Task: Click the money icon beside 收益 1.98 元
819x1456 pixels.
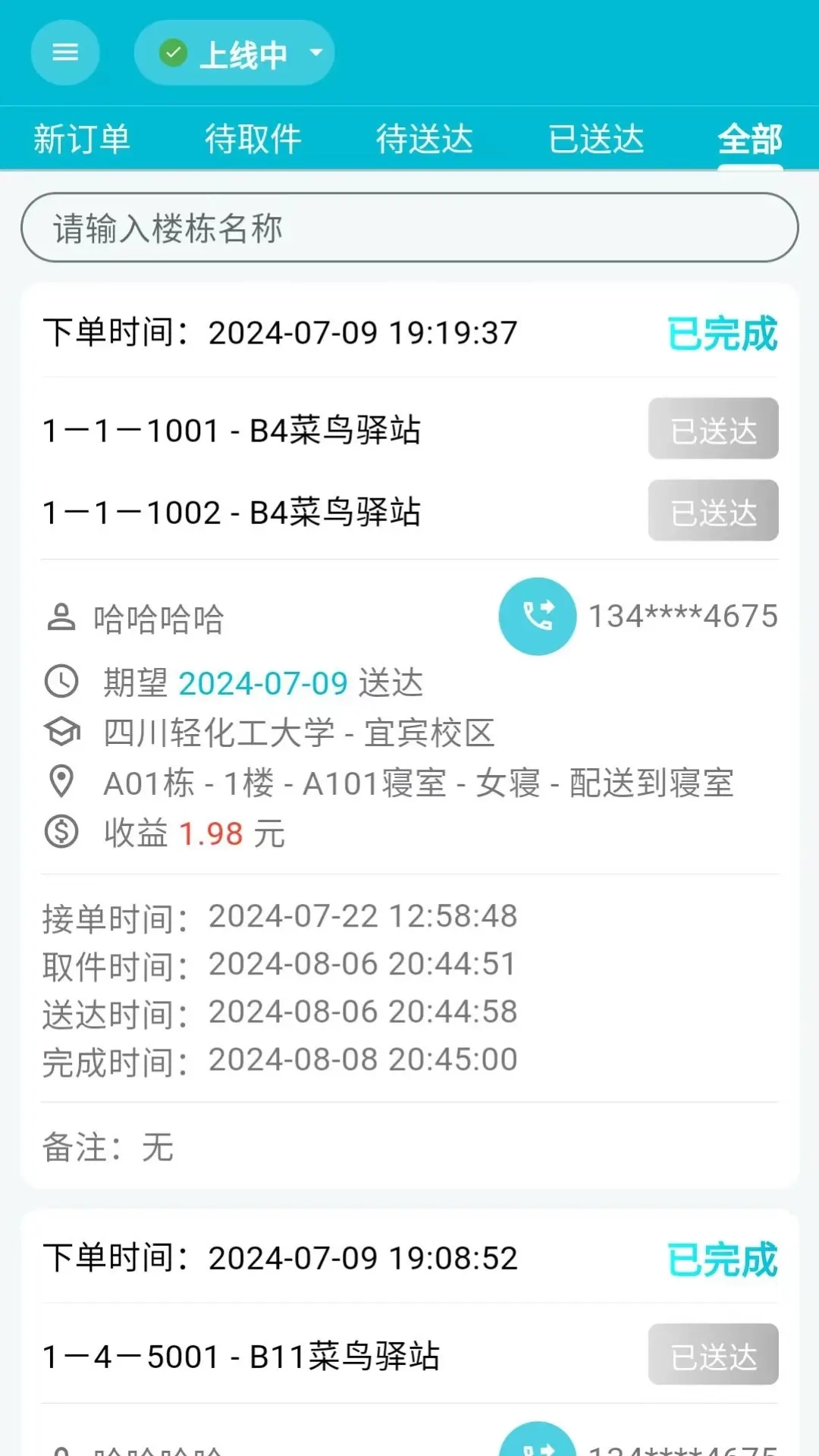Action: click(61, 833)
